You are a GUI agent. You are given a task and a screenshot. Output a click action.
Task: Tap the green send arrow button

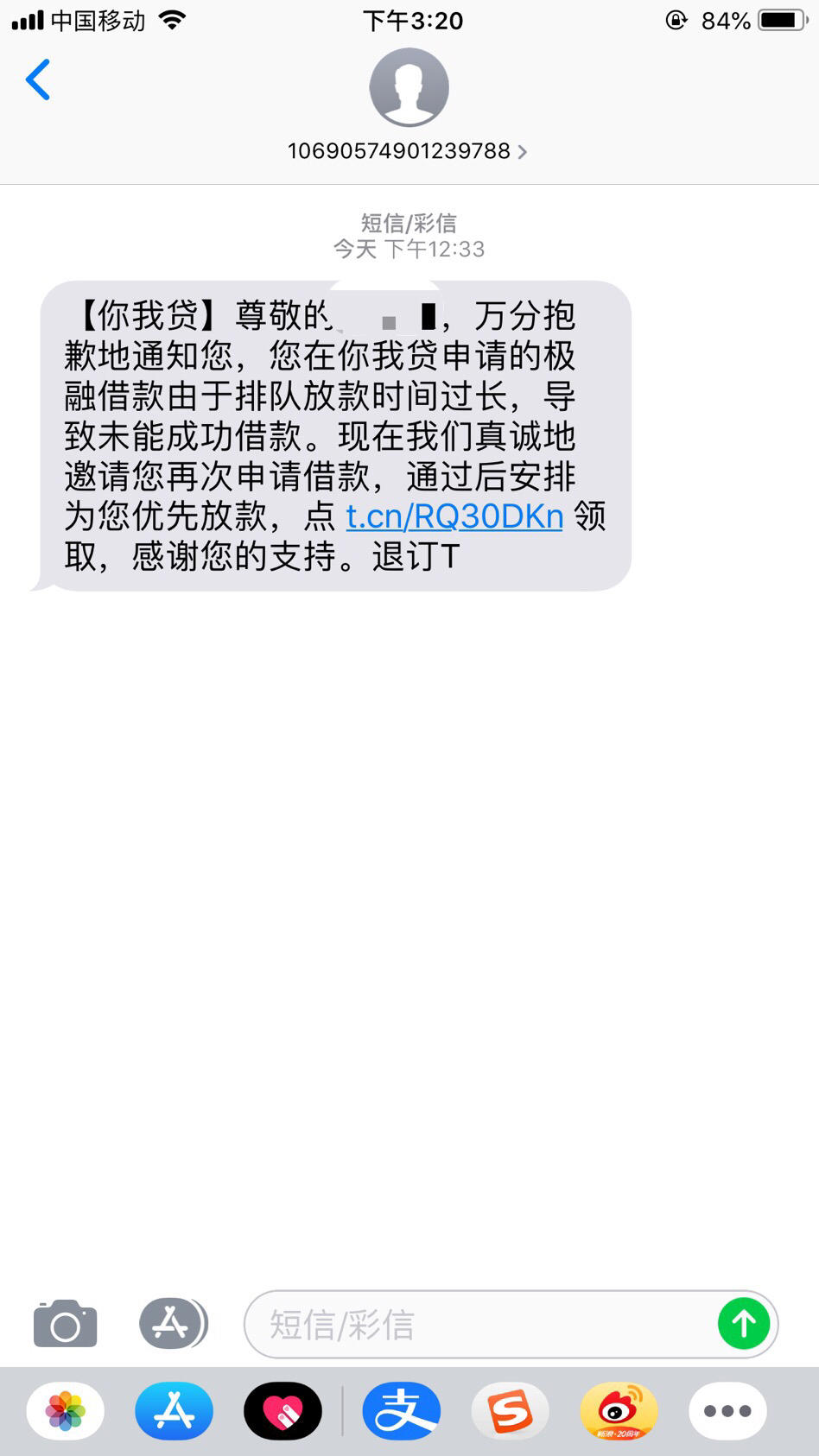pyautogui.click(x=744, y=1322)
